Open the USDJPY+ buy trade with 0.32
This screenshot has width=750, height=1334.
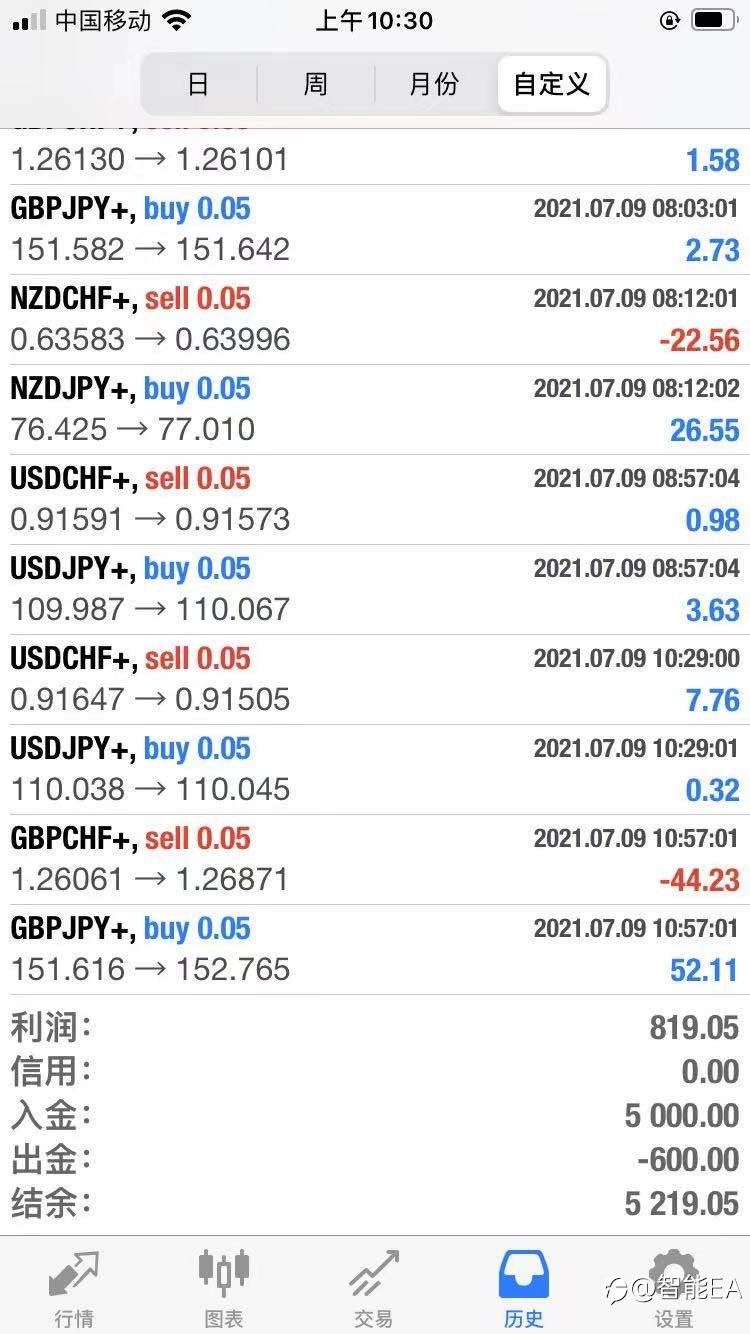coord(375,770)
